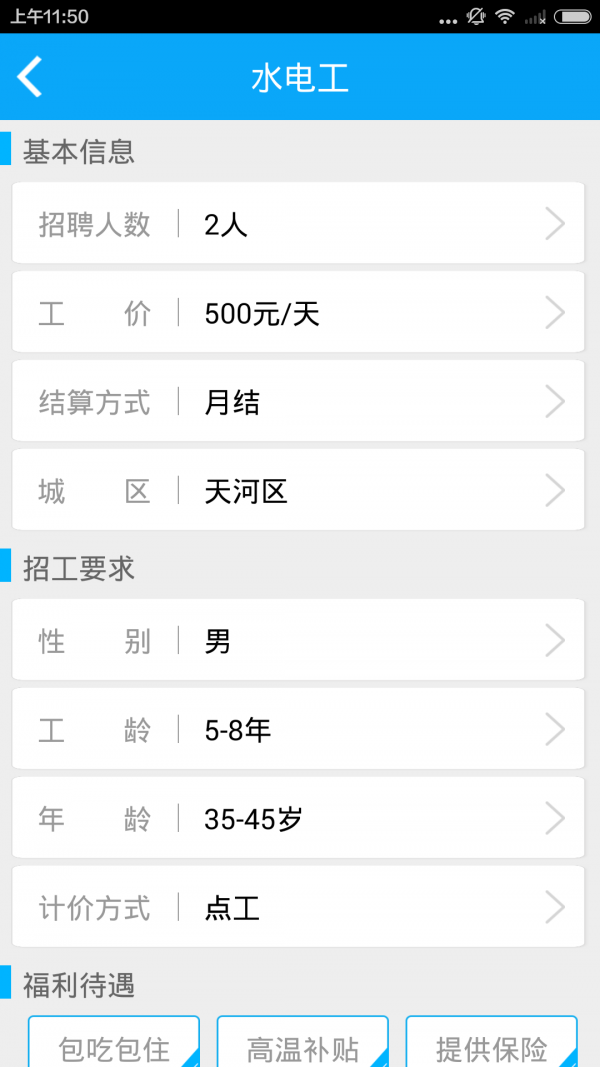Open 计价方式 row showing 点工
The height and width of the screenshot is (1067, 600).
(x=299, y=907)
